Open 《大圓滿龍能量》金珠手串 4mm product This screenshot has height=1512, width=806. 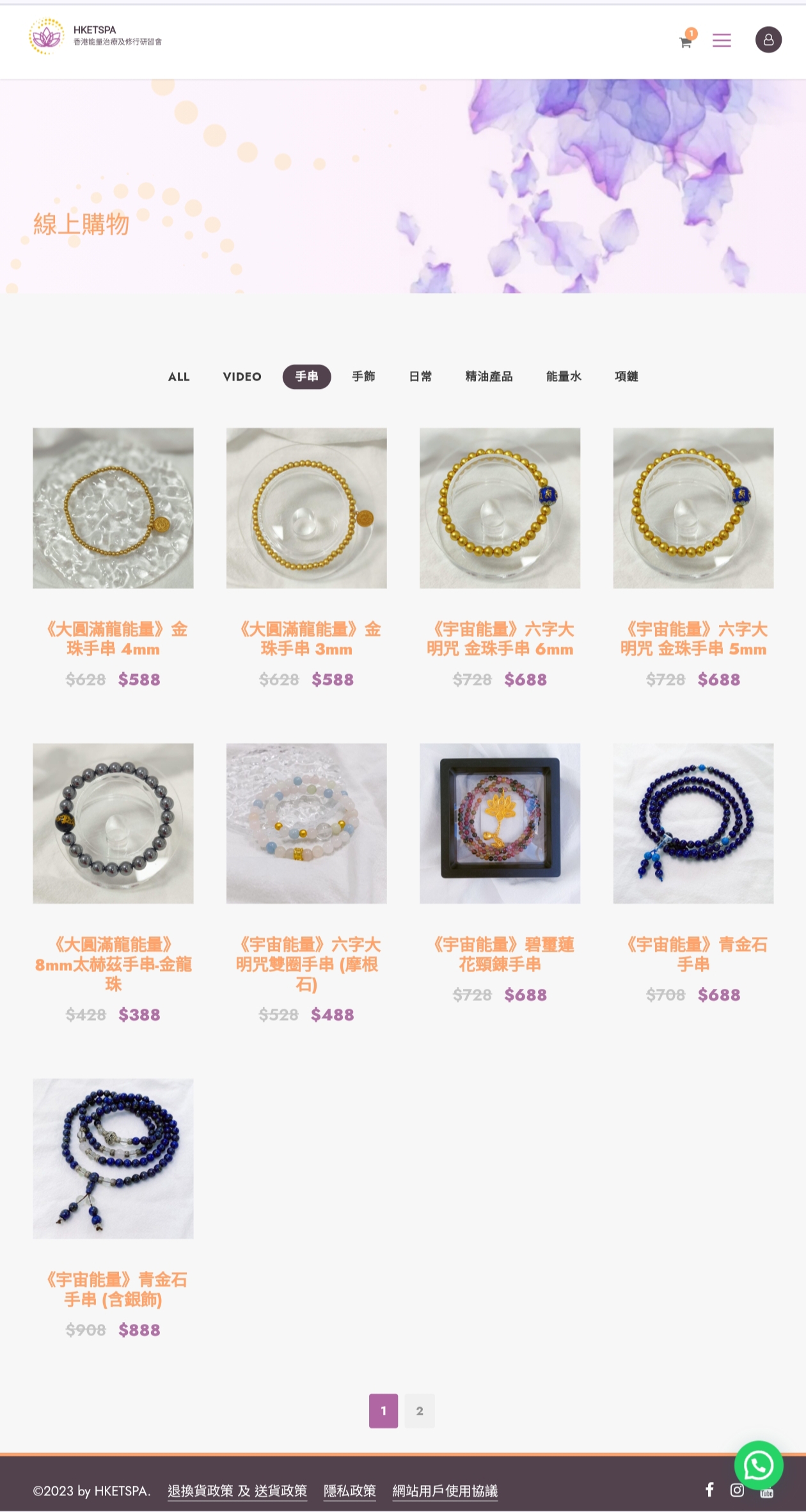pos(113,639)
